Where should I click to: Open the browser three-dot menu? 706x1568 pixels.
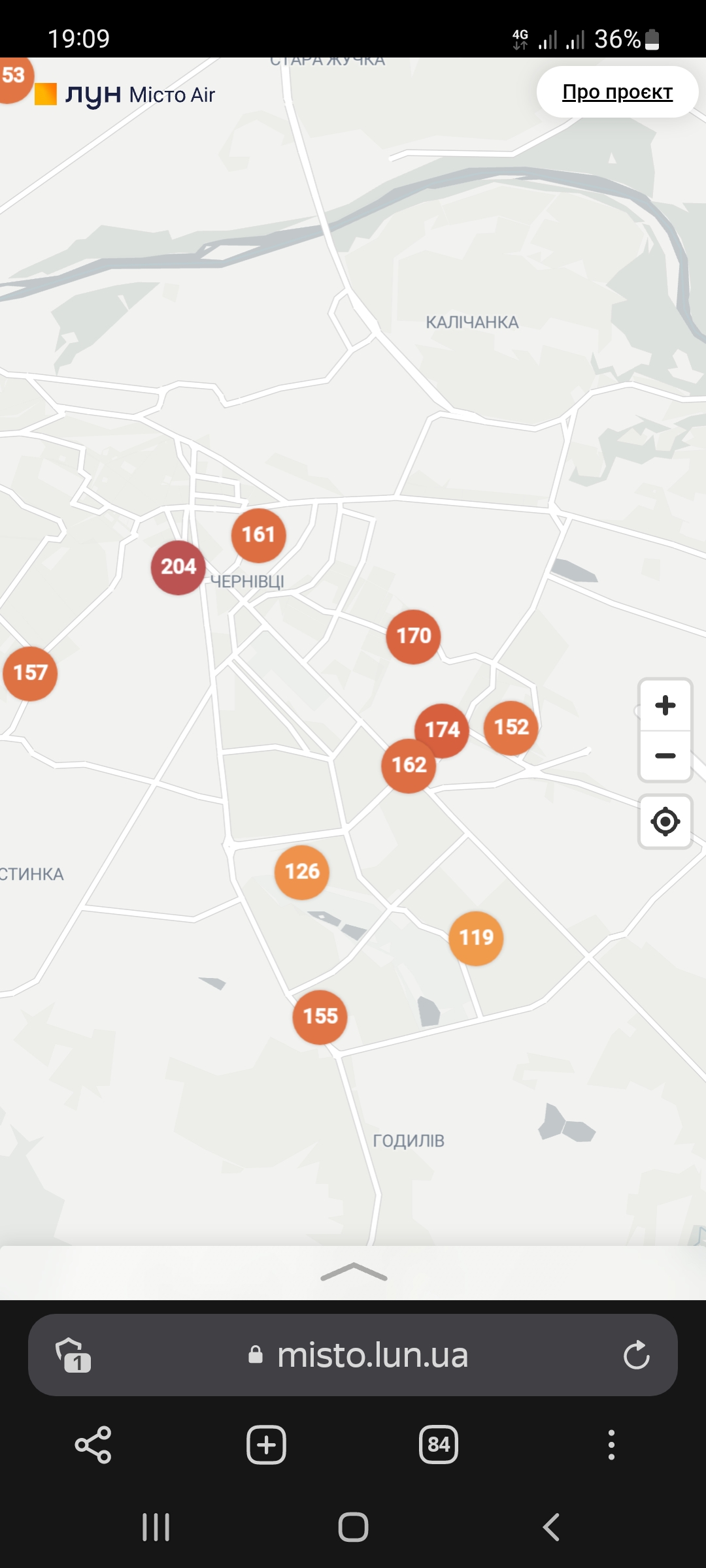[611, 1445]
